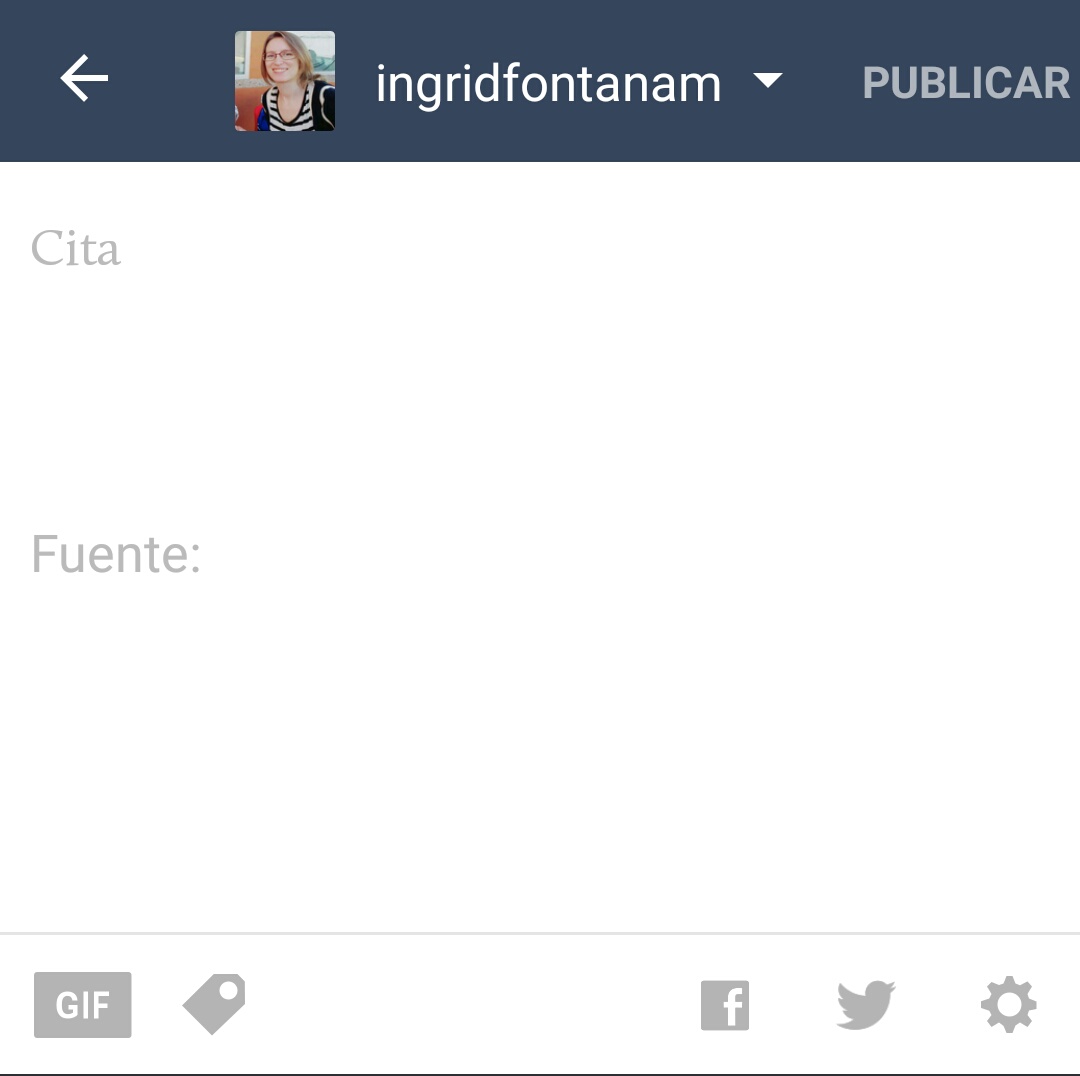The height and width of the screenshot is (1076, 1080).
Task: Open post settings gear icon
Action: [1008, 1005]
